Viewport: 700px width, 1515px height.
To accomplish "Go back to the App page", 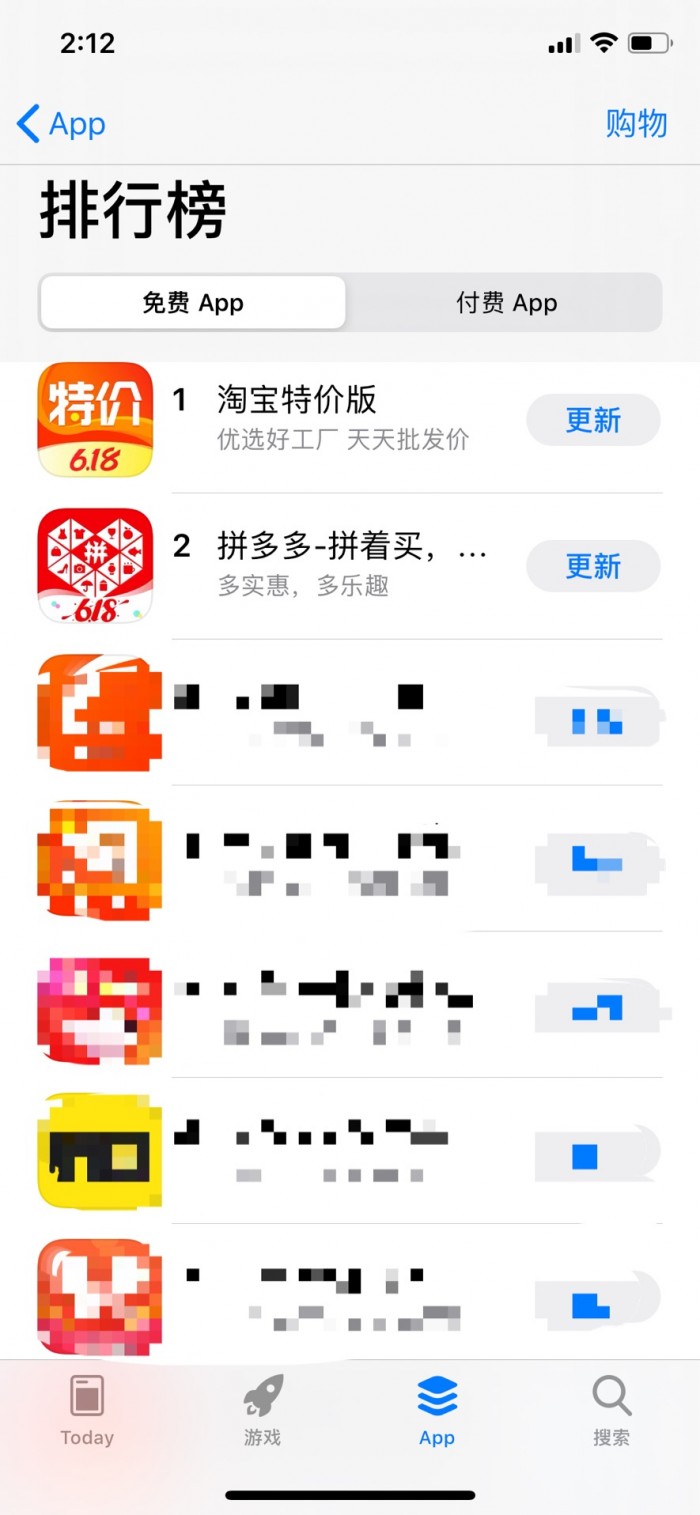I will point(61,124).
